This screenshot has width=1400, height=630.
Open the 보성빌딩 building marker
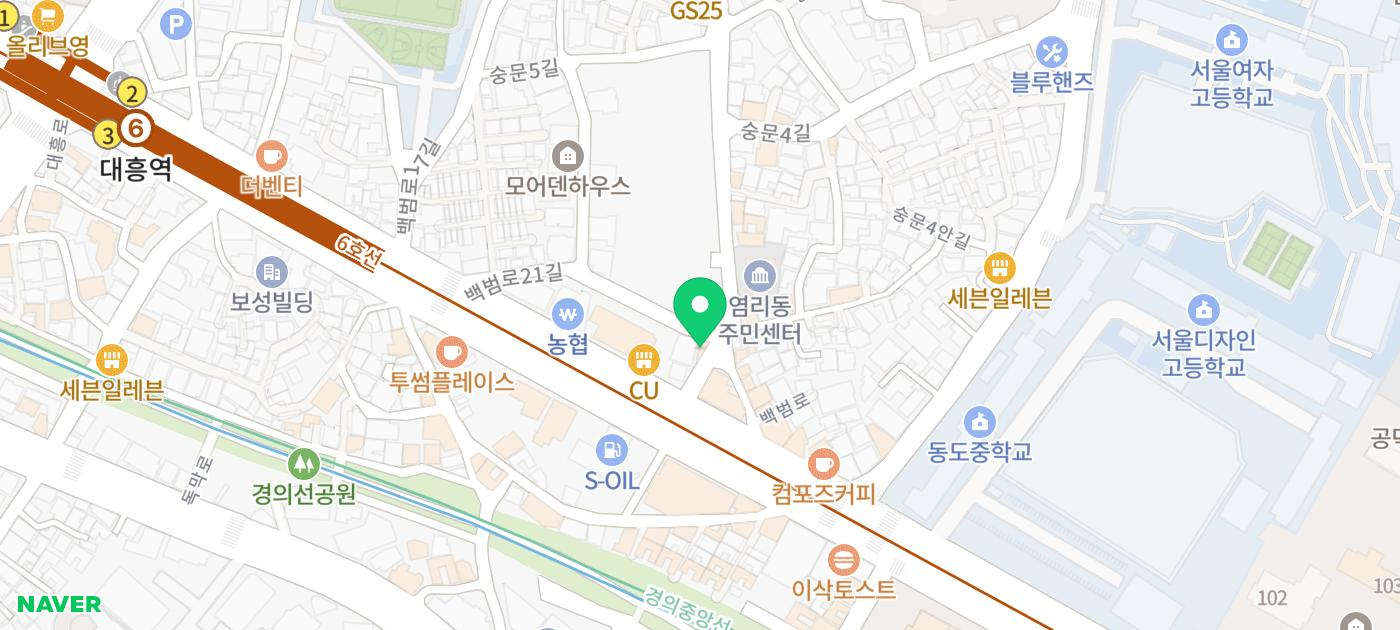271,271
